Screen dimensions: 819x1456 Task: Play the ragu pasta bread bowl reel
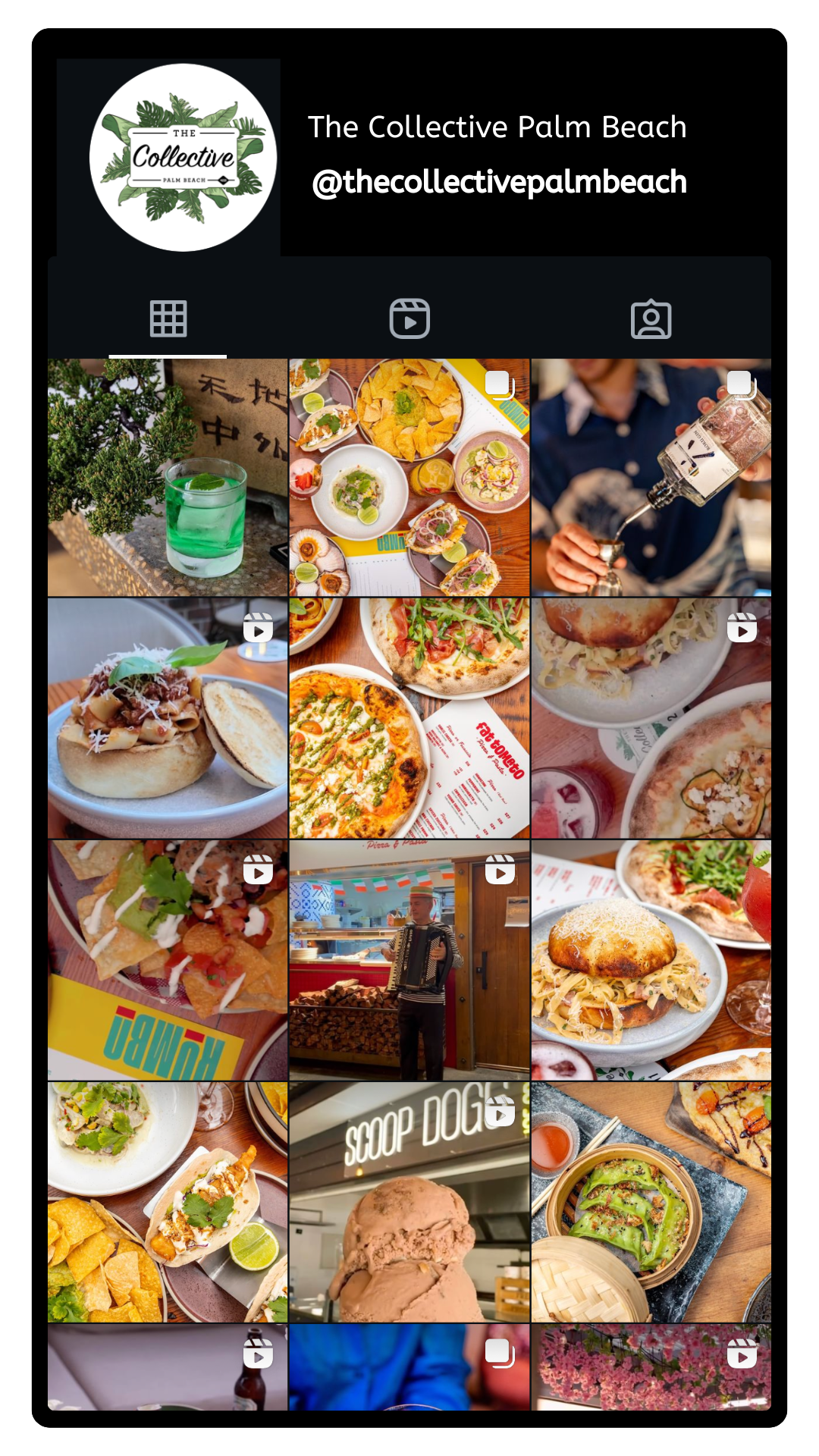pos(168,718)
